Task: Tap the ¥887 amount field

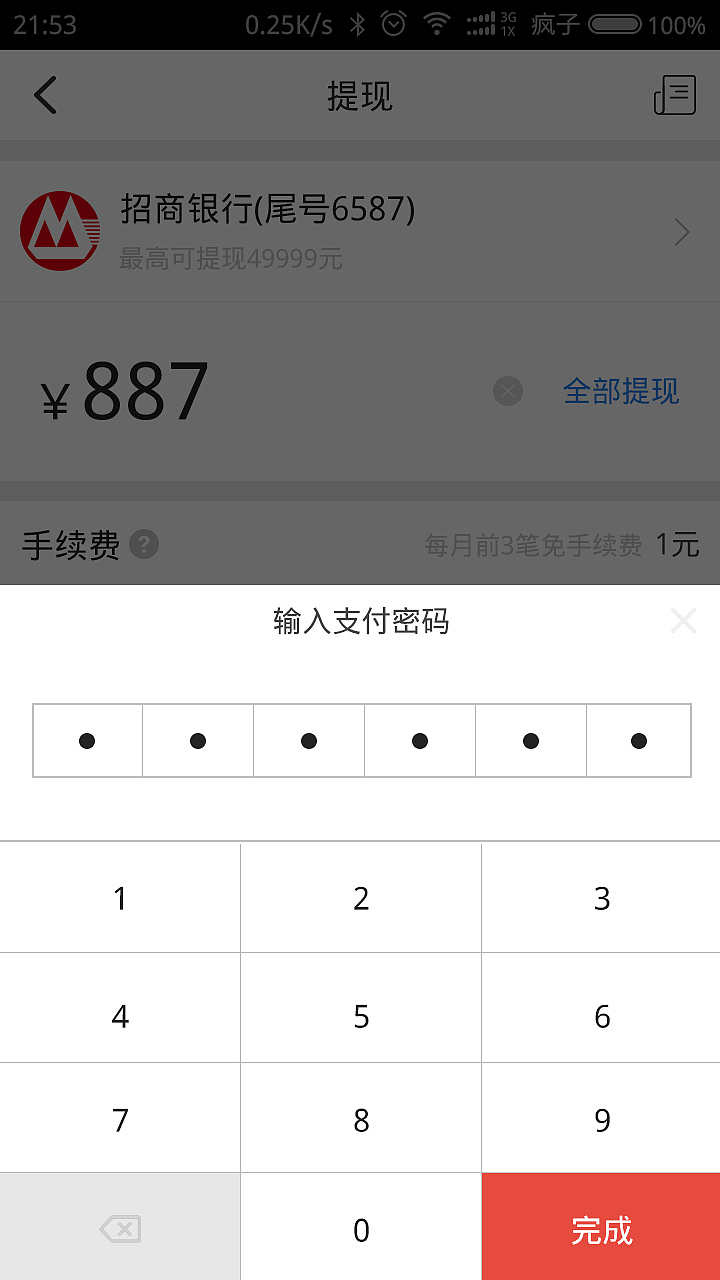Action: [x=150, y=390]
